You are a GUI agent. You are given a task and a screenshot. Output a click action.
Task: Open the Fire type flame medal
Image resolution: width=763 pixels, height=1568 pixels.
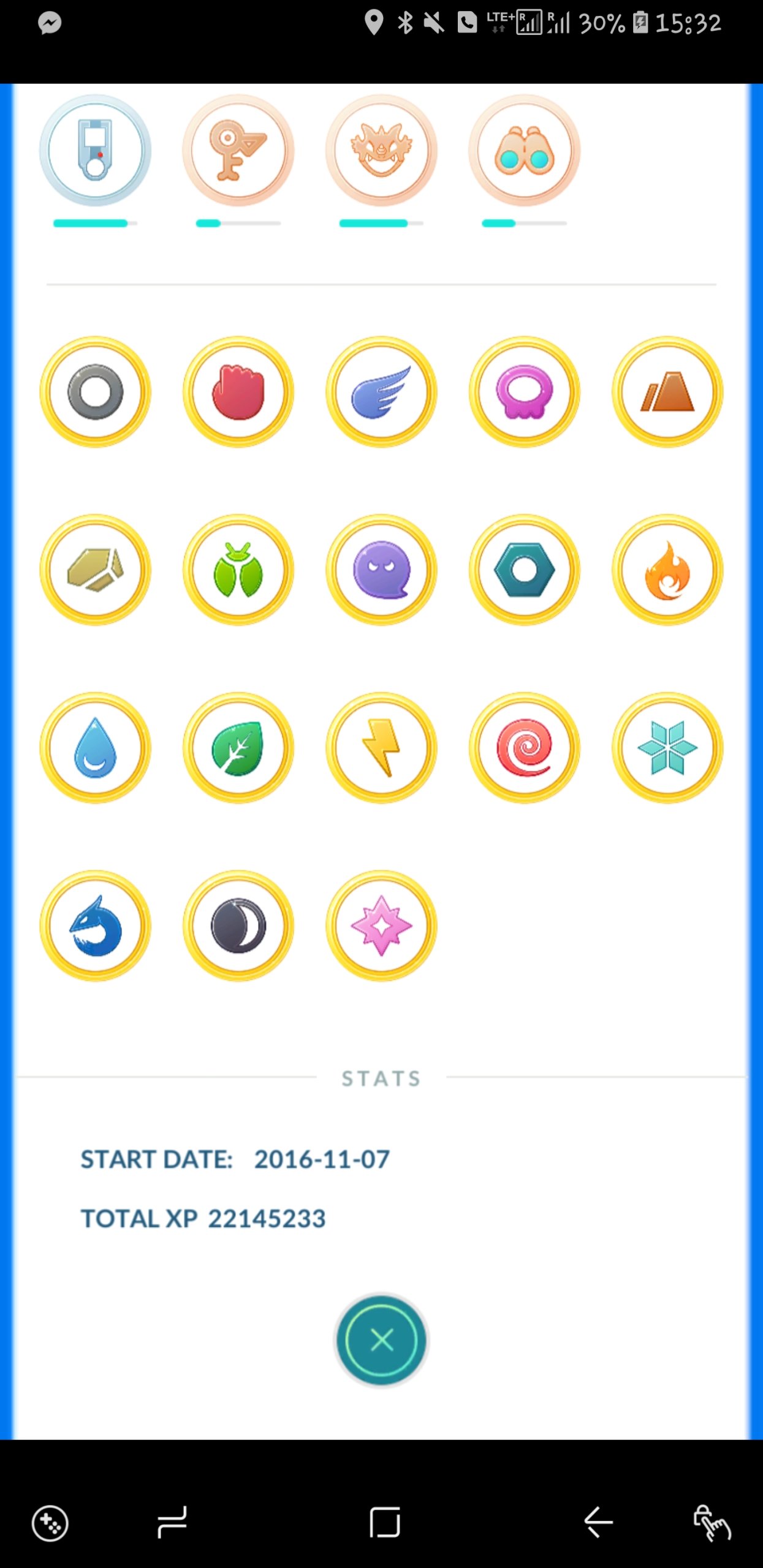click(x=667, y=570)
